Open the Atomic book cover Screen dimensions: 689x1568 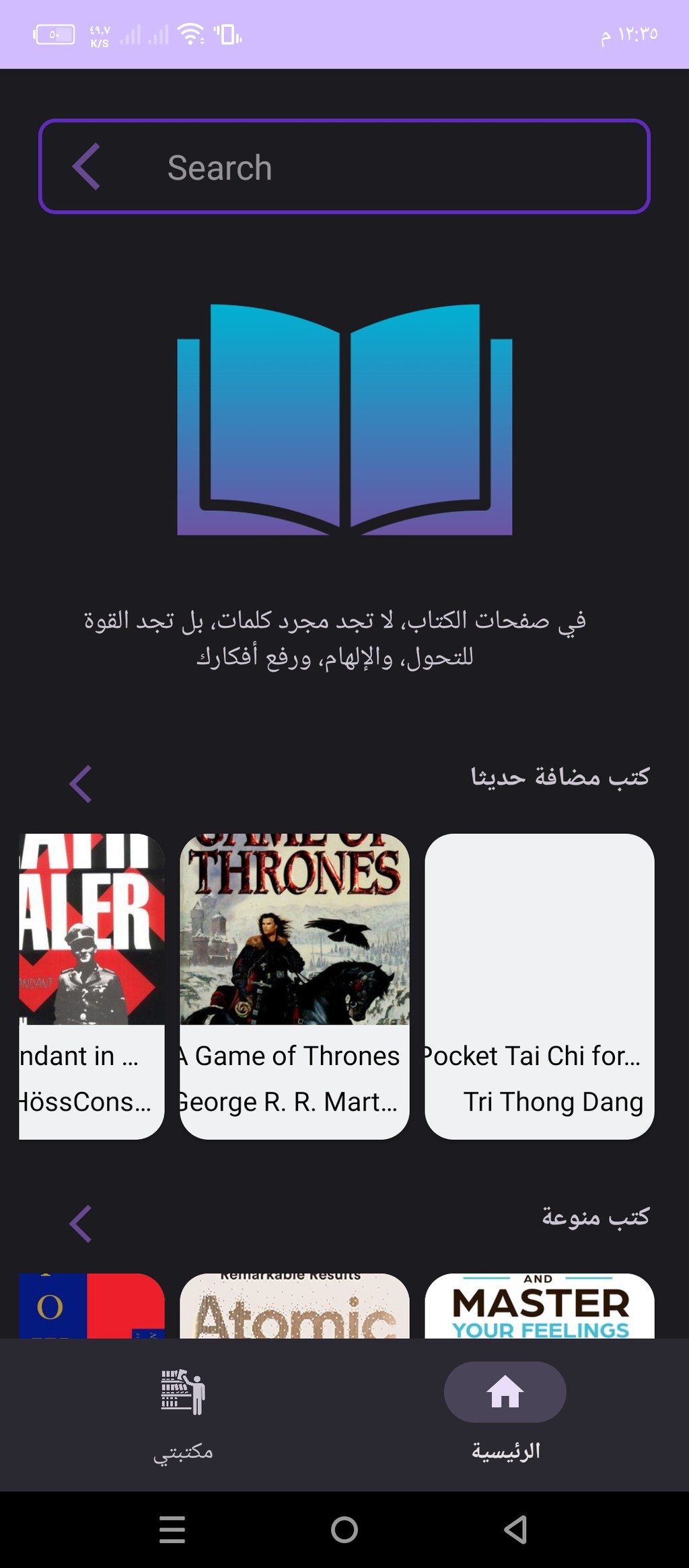click(294, 1305)
